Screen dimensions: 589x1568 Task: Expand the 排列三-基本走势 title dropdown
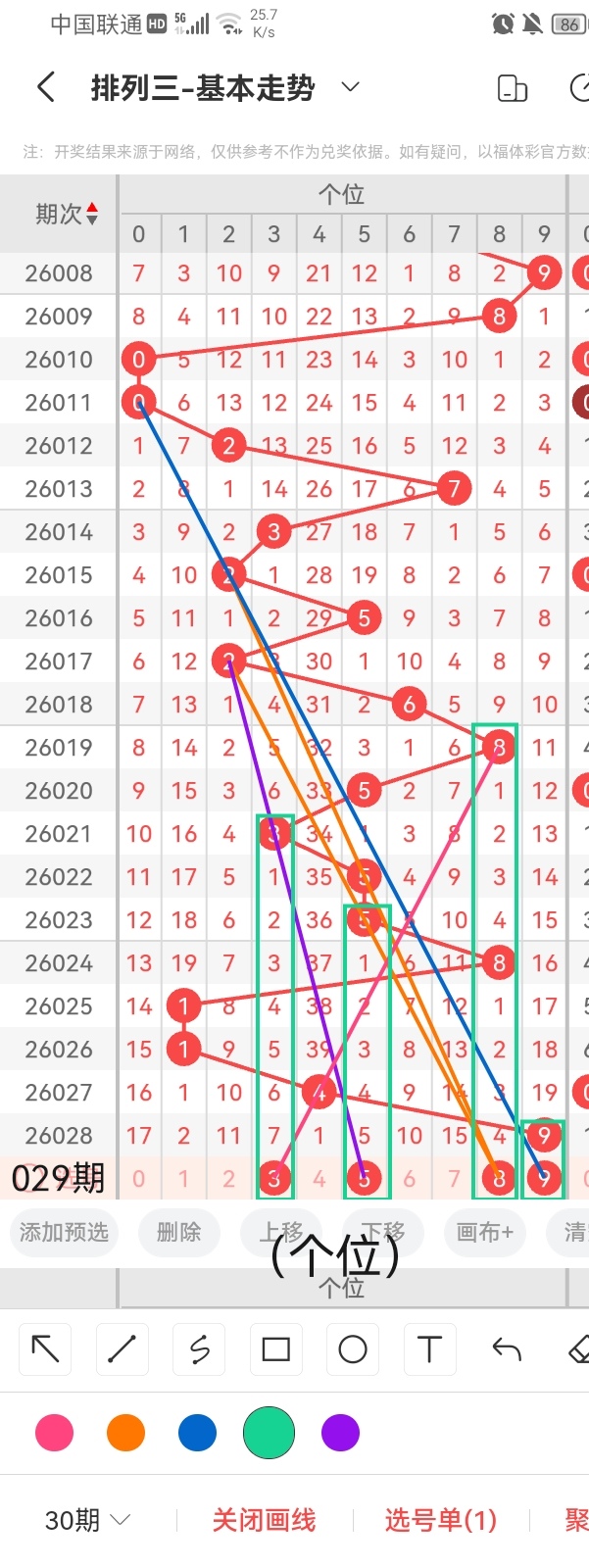350,88
